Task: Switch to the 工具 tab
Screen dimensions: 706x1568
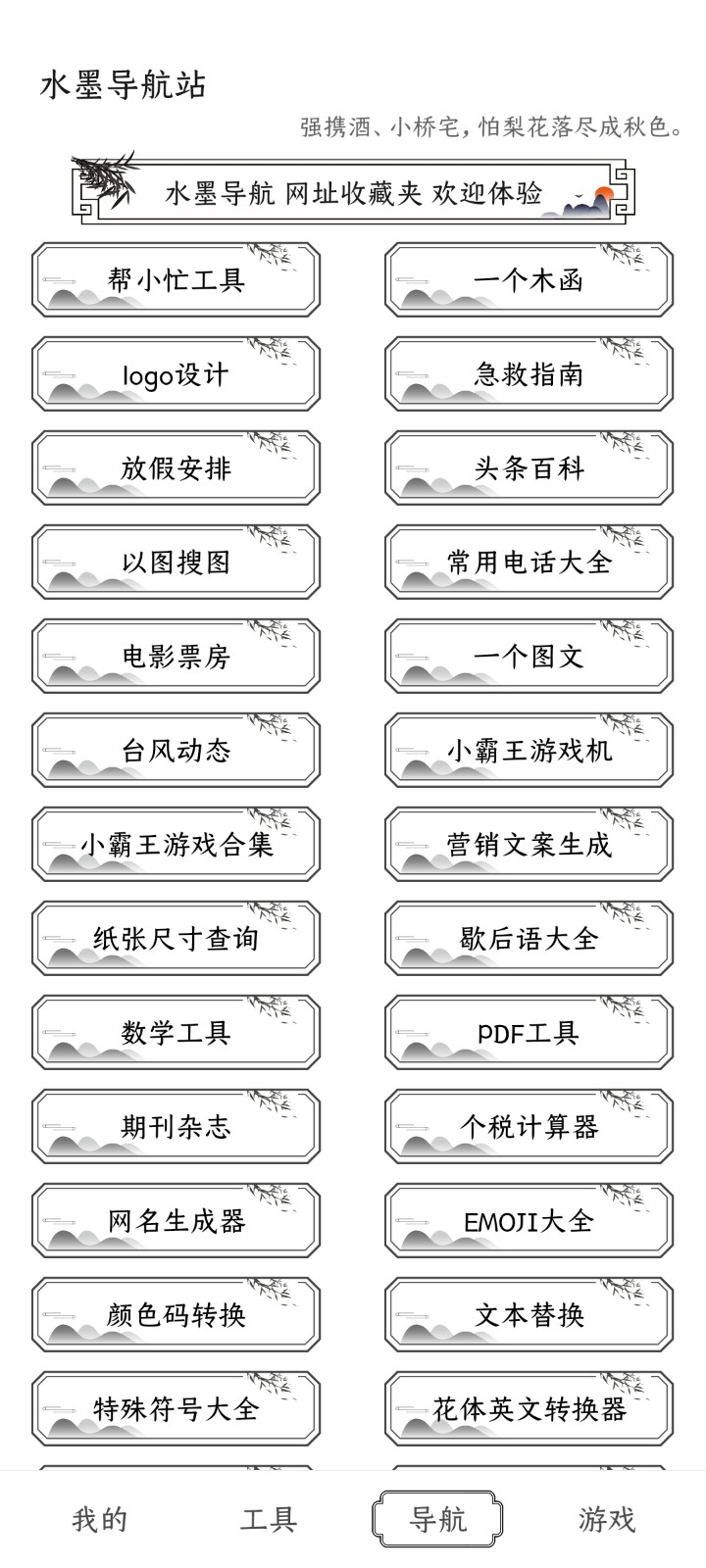Action: click(266, 1519)
